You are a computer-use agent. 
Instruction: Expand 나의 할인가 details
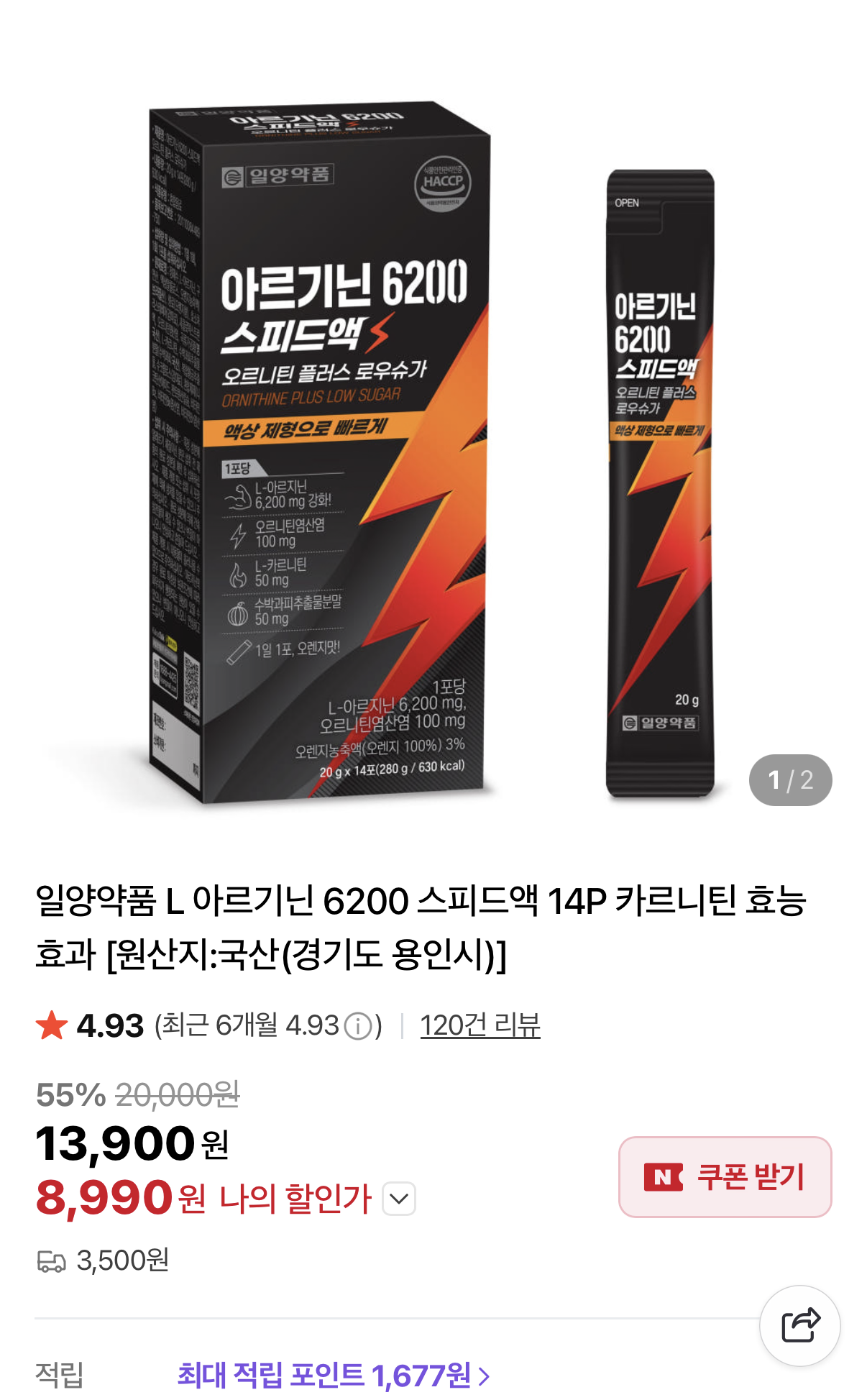click(x=399, y=1199)
